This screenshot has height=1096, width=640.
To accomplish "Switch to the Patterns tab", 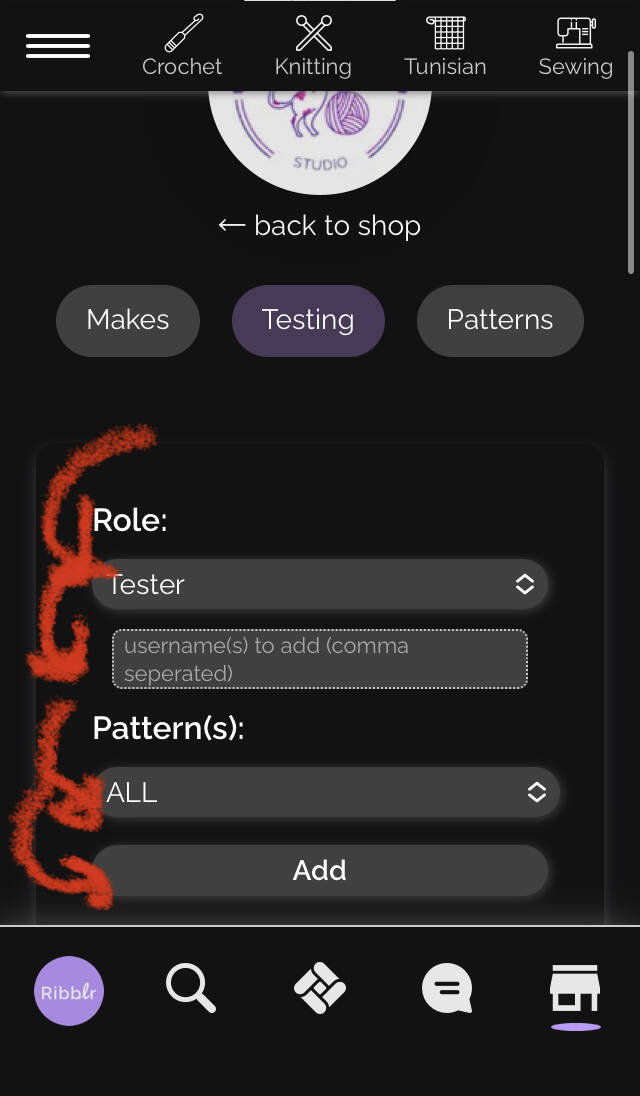I will click(500, 320).
